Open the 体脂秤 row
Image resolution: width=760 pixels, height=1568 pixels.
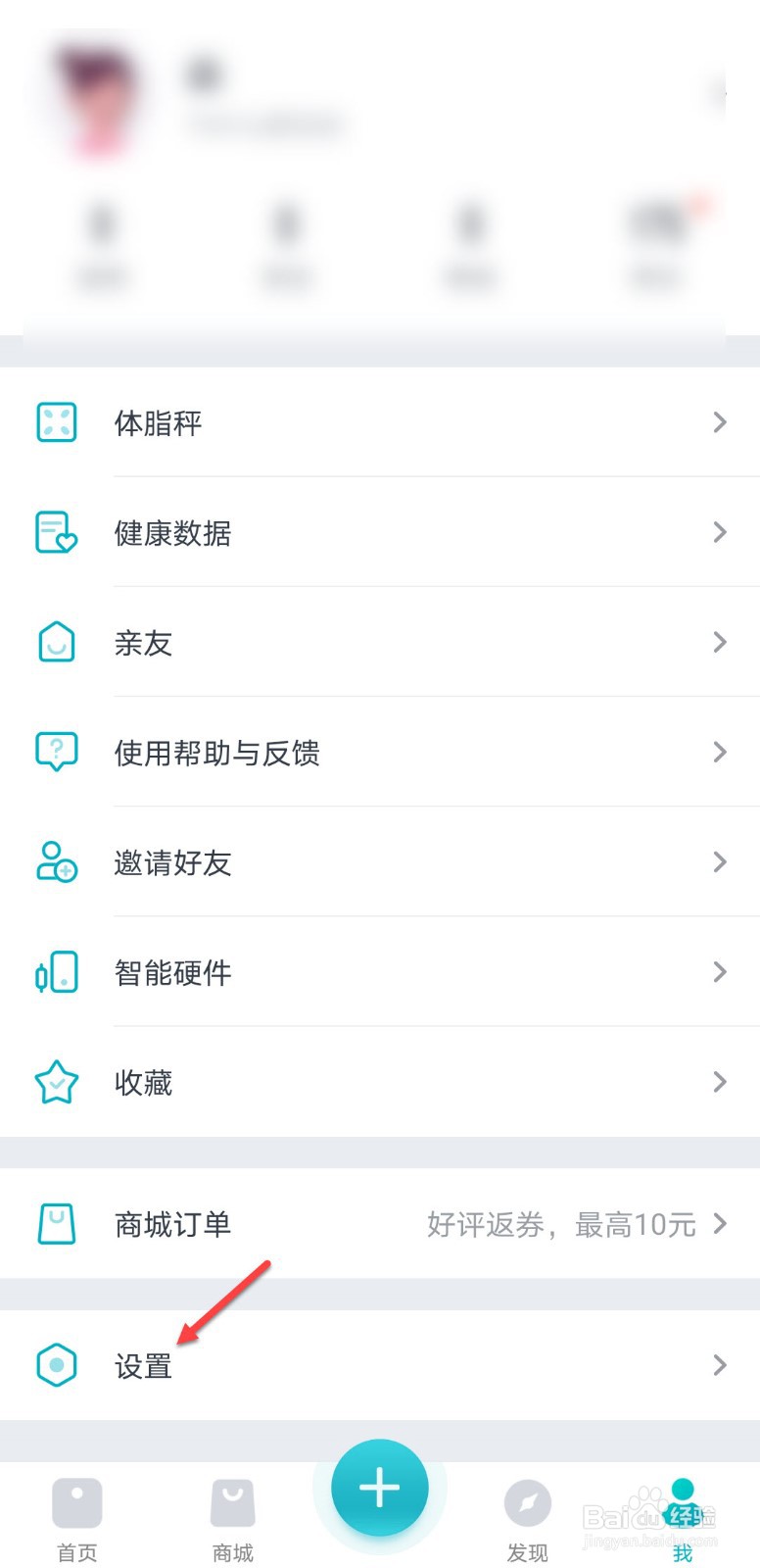380,423
